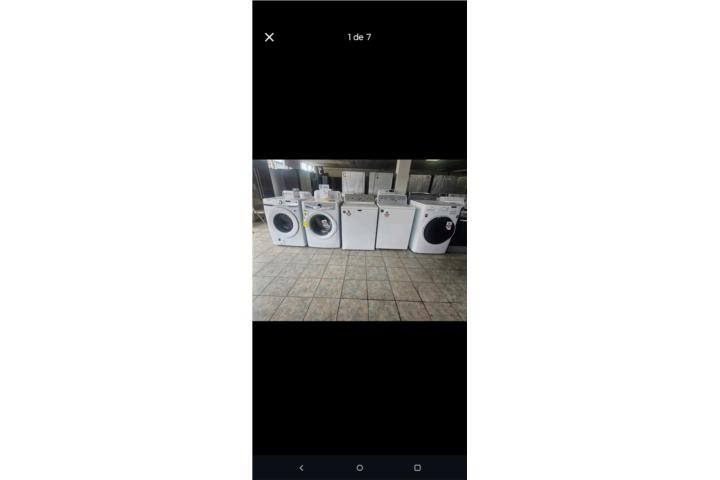Open the recent apps view
Image resolution: width=720 pixels, height=480 pixels.
pyautogui.click(x=417, y=467)
